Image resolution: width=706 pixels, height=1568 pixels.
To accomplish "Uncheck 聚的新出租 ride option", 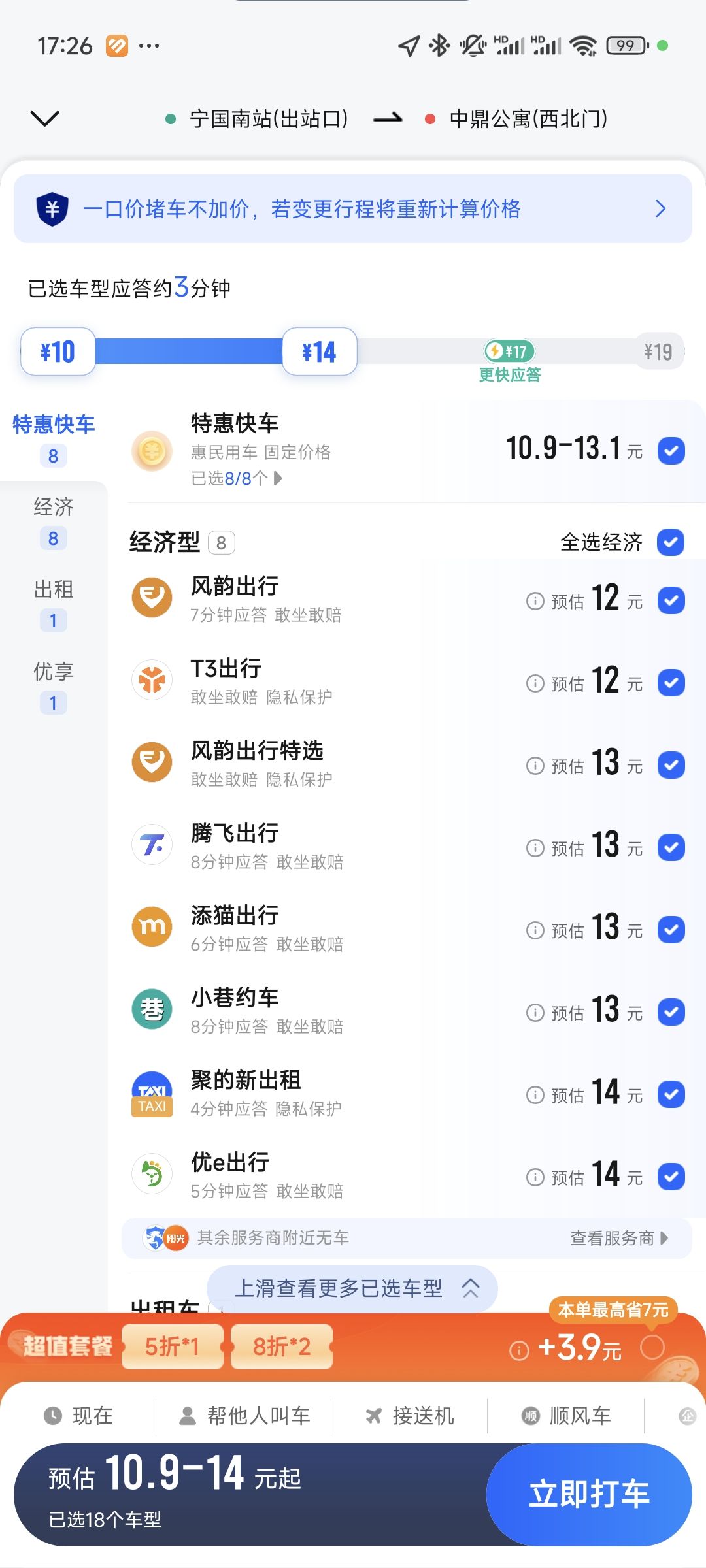I will click(x=671, y=1094).
